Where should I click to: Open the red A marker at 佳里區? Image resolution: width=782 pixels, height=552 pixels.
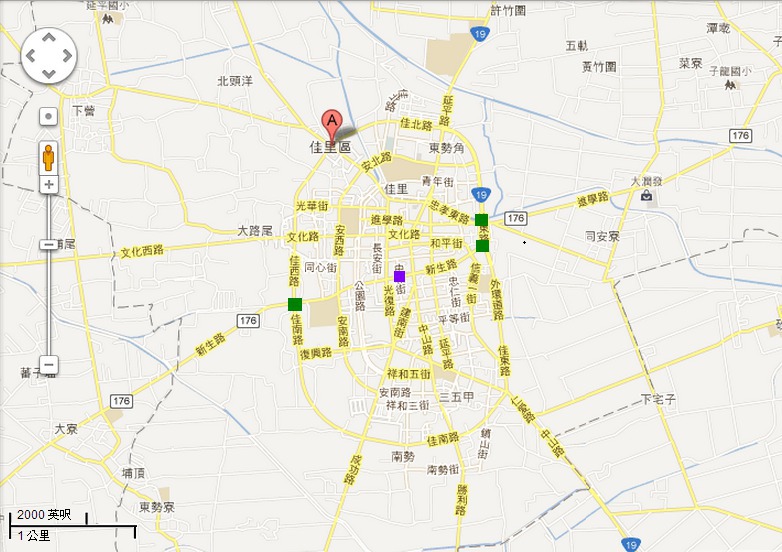(331, 124)
